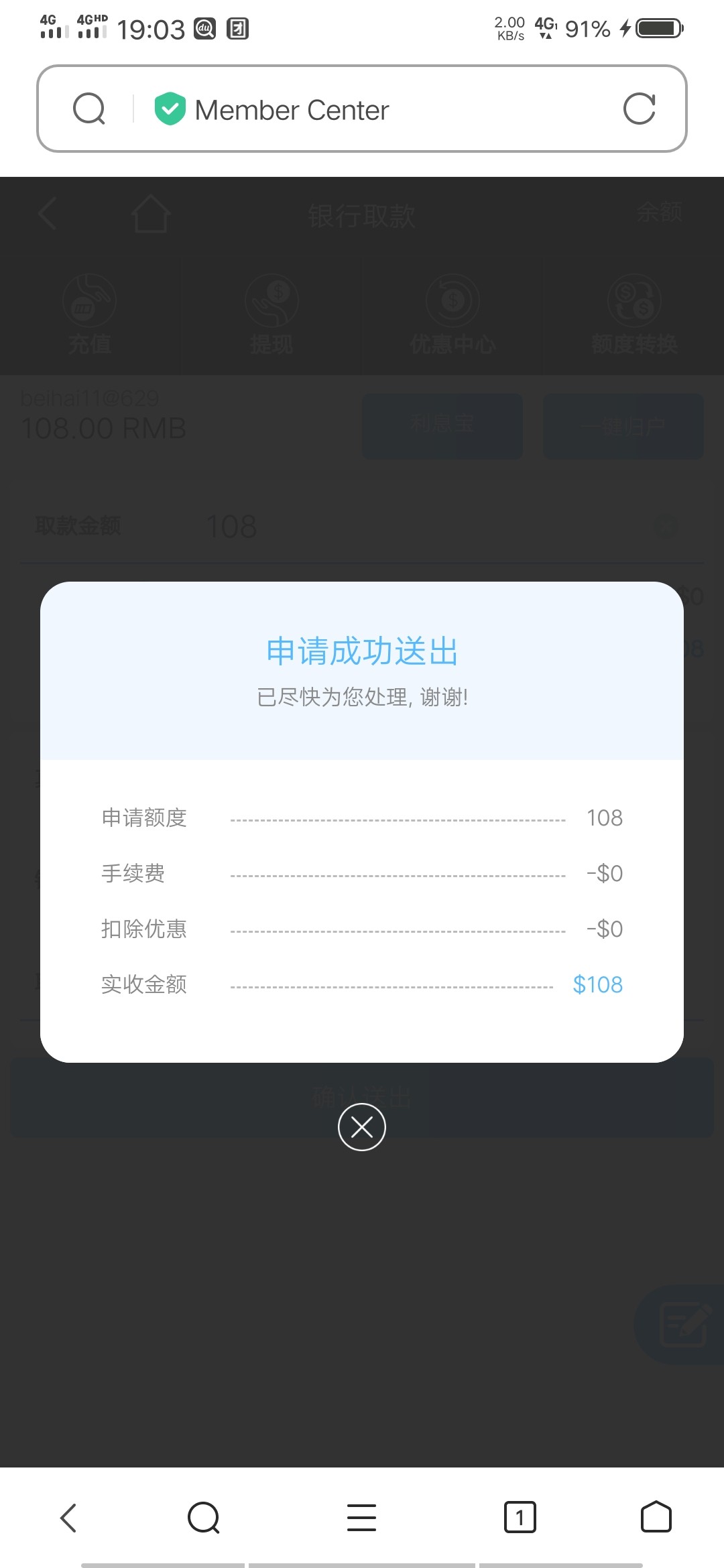The width and height of the screenshot is (724, 1568).
Task: Go to the browser home page
Action: [x=656, y=1518]
